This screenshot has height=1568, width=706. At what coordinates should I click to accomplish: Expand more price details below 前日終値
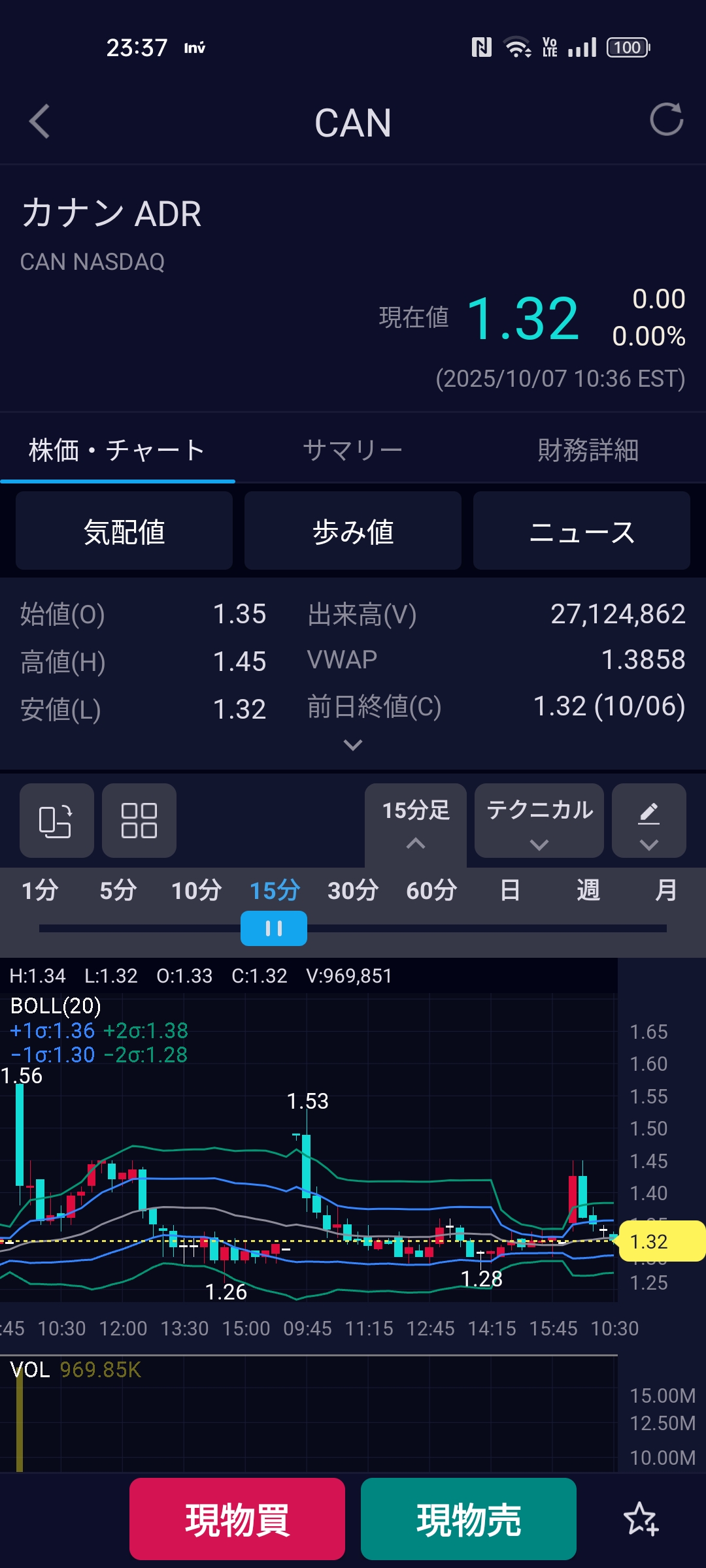point(353,745)
